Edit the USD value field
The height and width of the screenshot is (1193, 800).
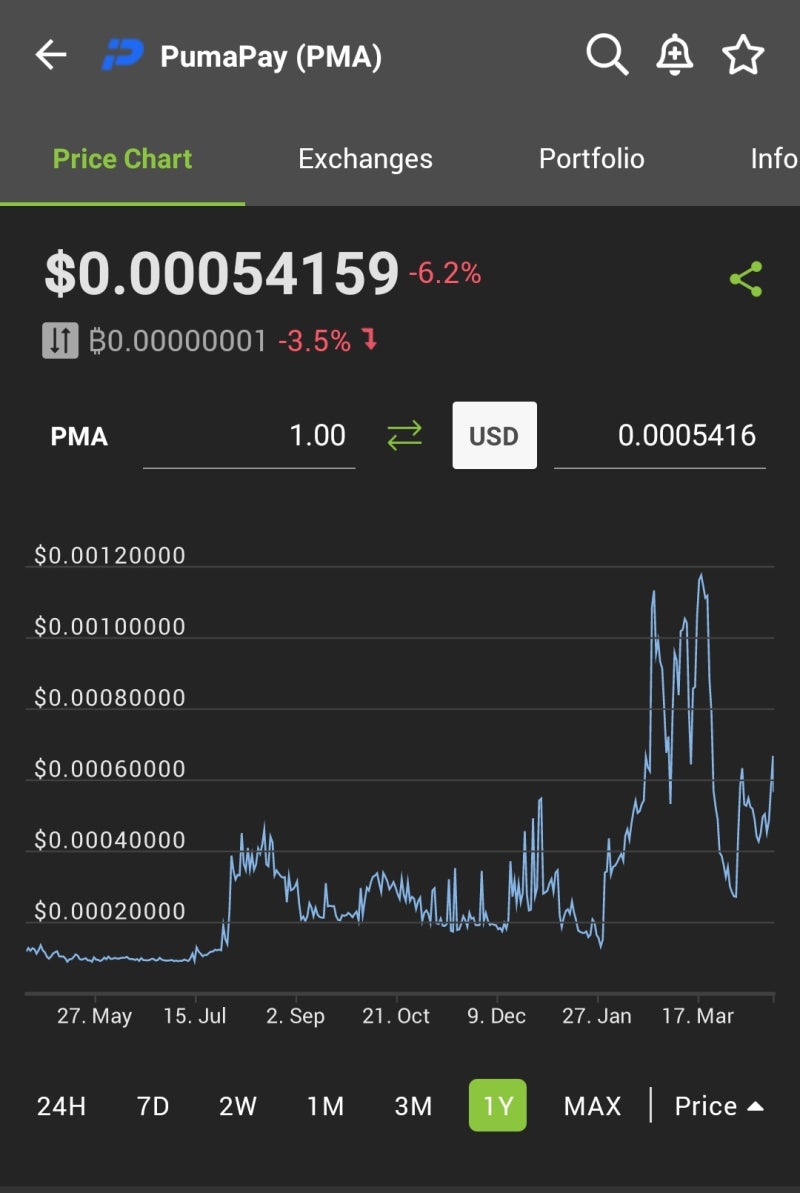coord(660,436)
